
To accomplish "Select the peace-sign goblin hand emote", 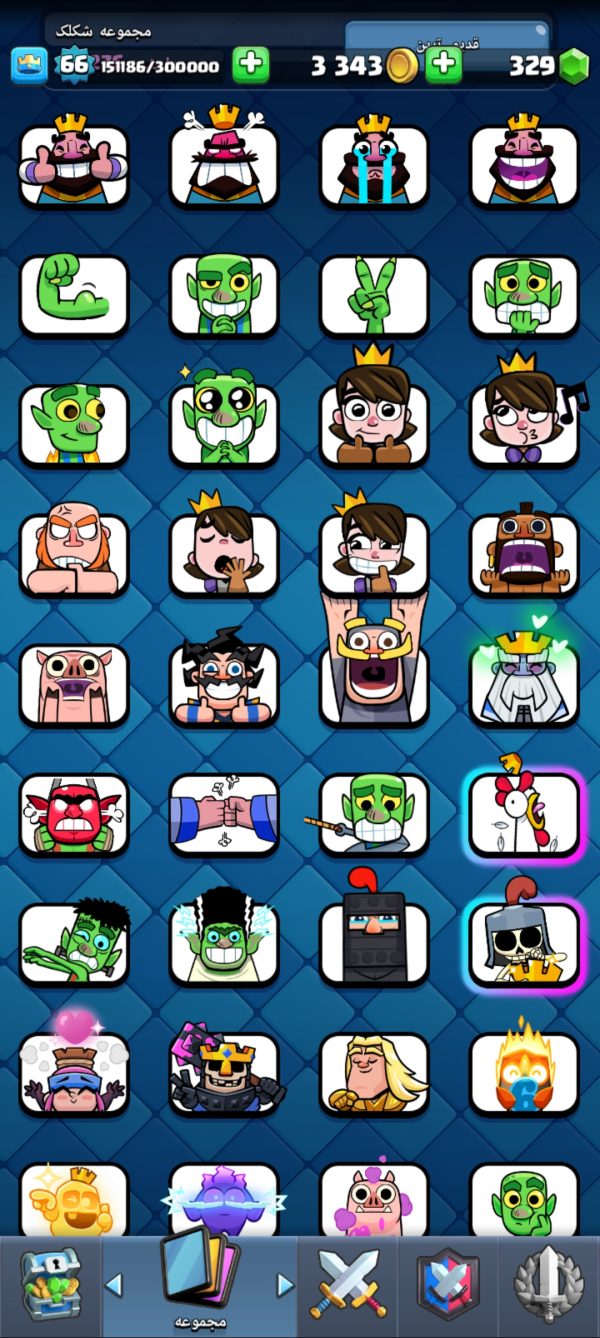I will [374, 297].
